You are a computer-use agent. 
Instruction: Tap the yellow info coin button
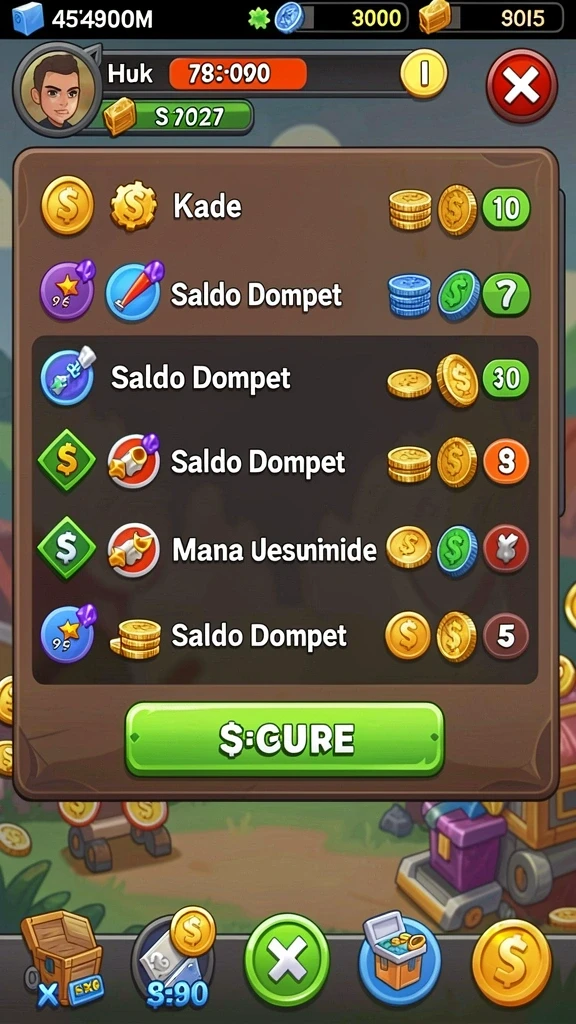click(x=424, y=73)
